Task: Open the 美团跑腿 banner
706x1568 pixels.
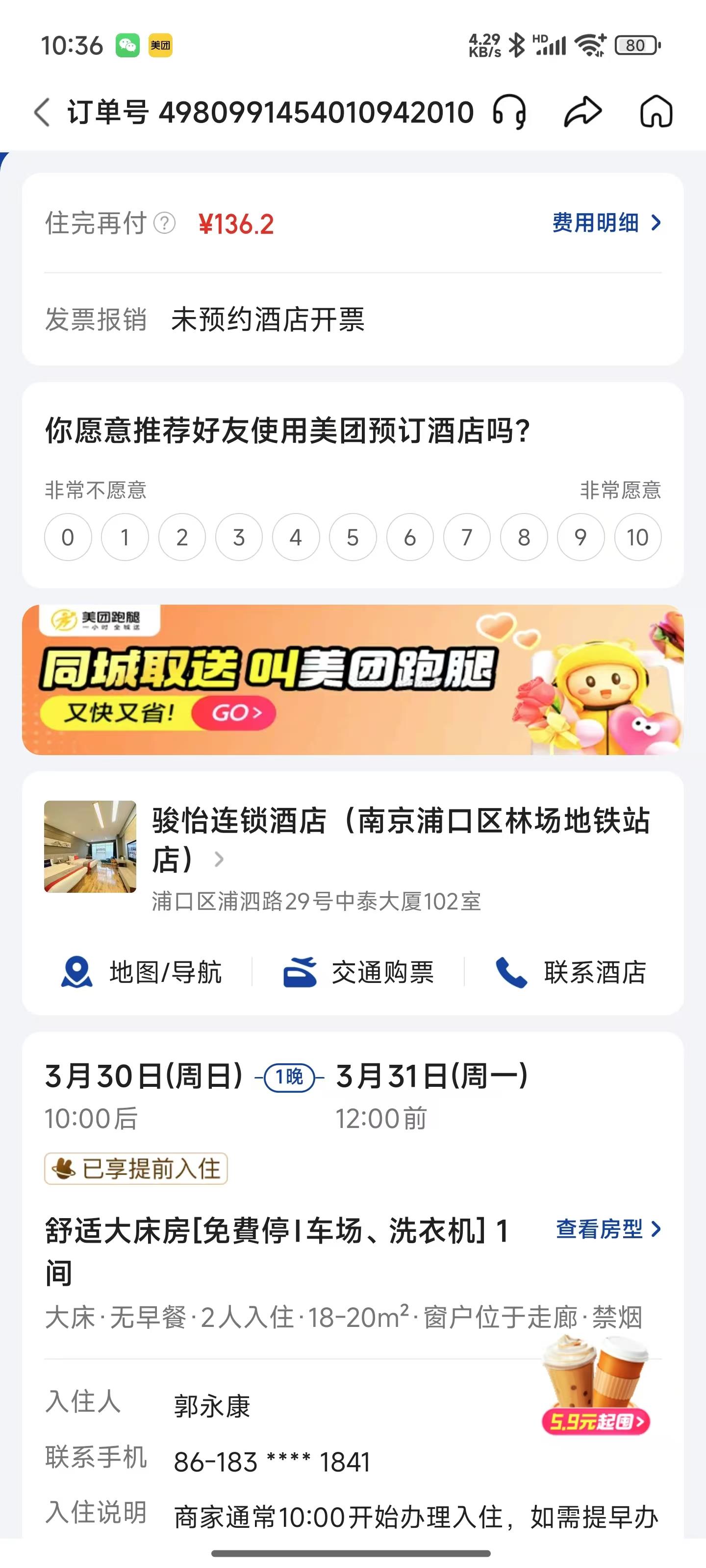Action: 353,679
